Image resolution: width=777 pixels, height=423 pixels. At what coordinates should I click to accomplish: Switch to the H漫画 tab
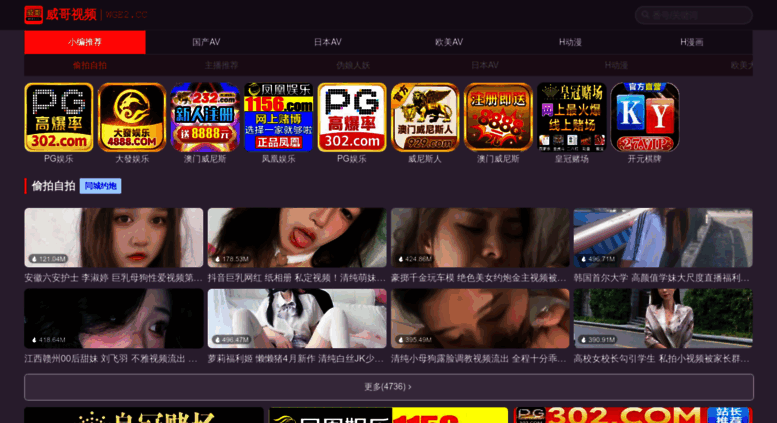pyautogui.click(x=692, y=42)
